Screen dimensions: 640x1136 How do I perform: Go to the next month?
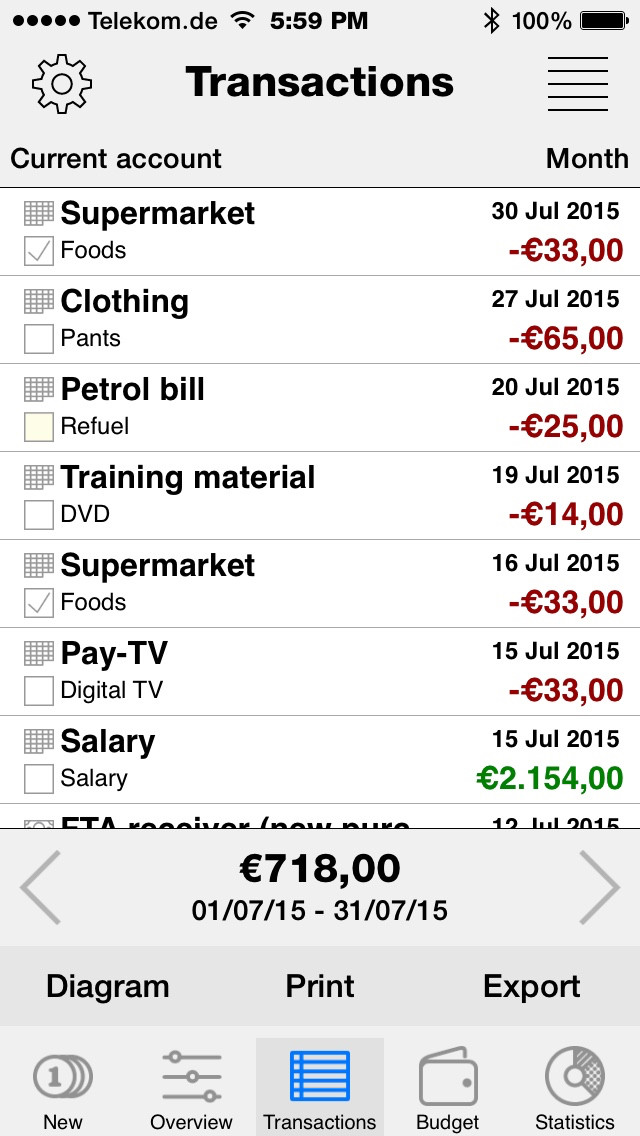599,888
